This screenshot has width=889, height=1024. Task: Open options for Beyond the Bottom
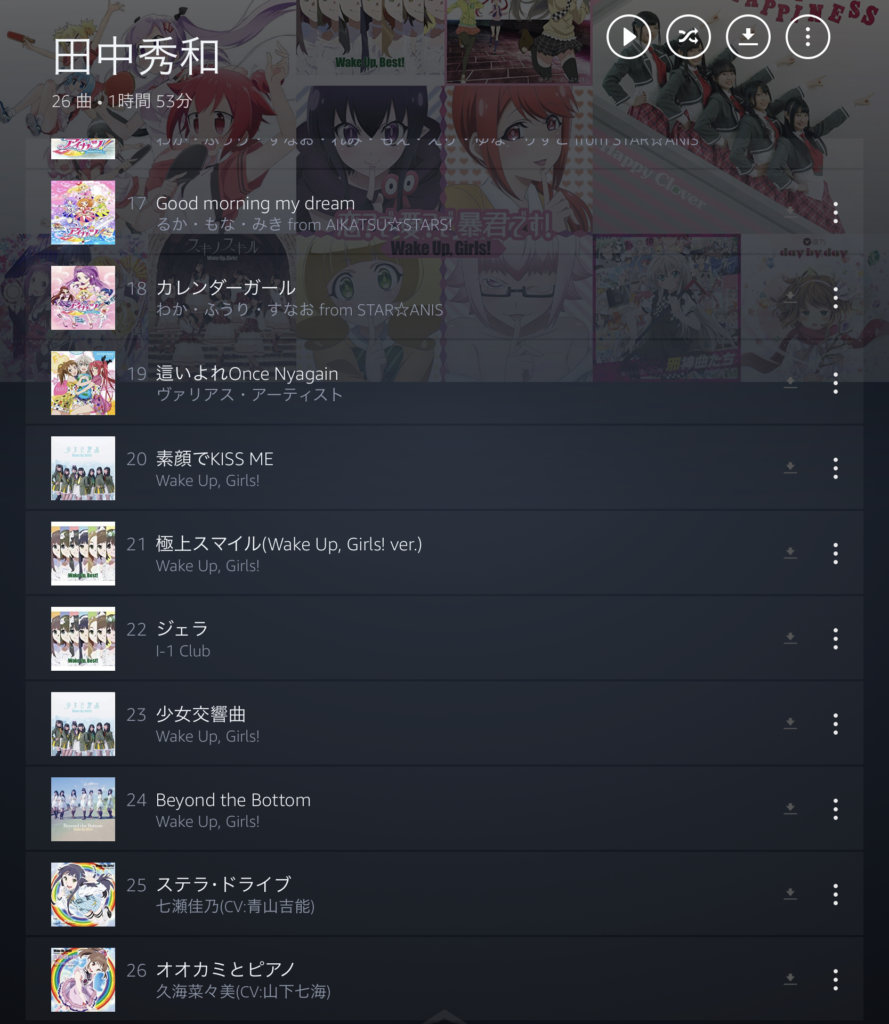835,809
